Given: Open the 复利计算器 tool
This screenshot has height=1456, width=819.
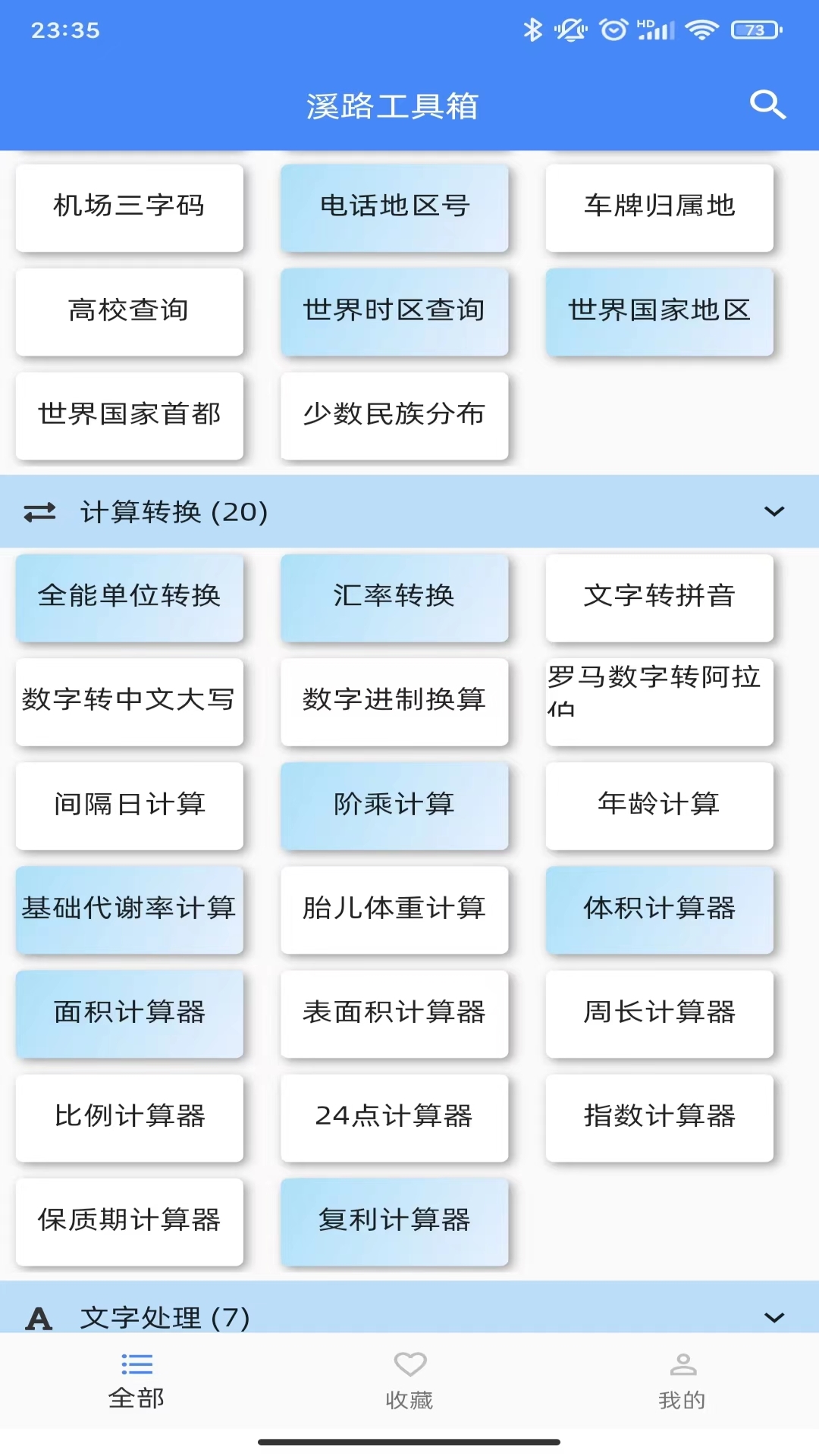Looking at the screenshot, I should click(394, 1220).
